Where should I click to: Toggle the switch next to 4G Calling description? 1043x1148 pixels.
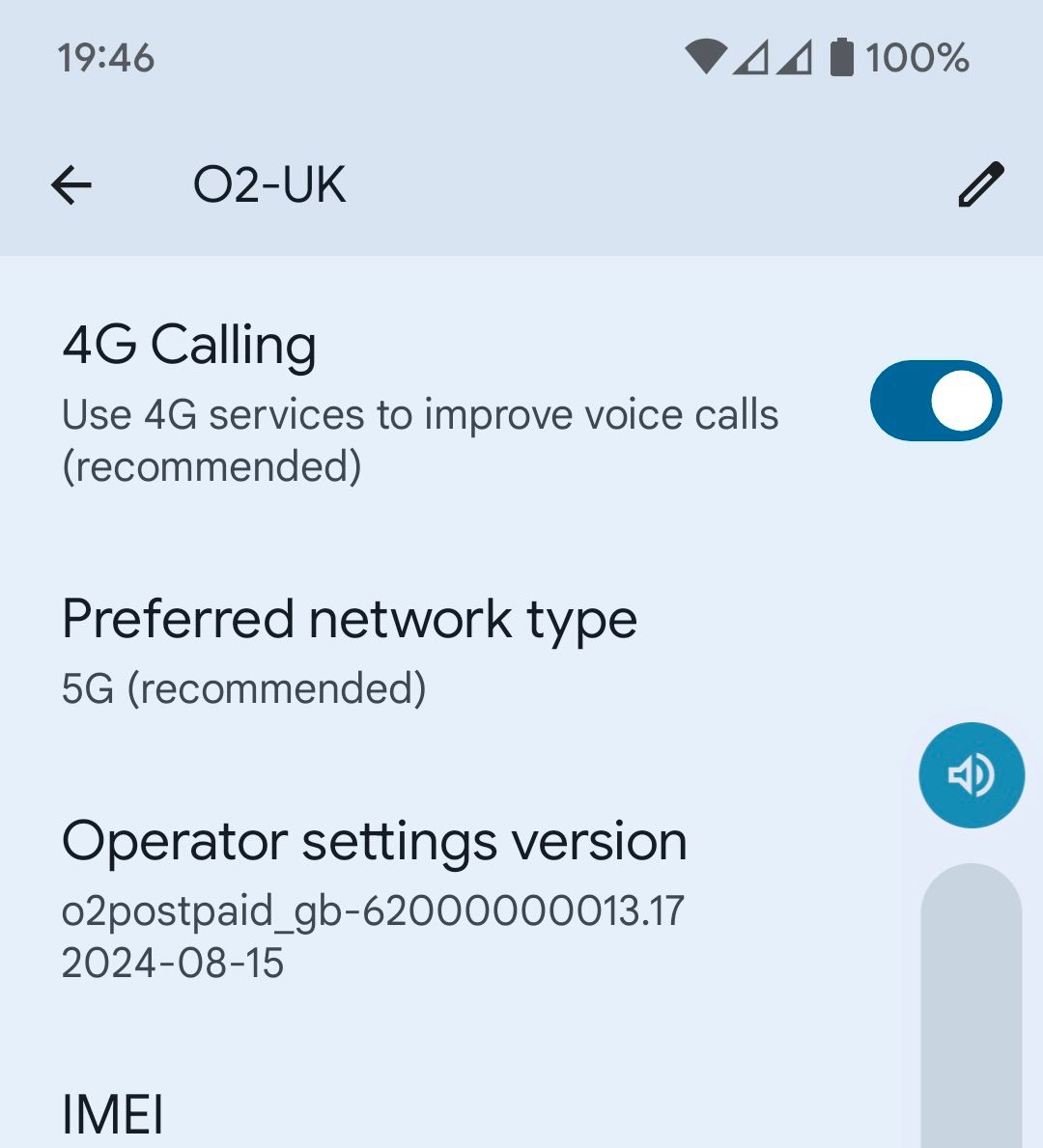click(x=933, y=400)
